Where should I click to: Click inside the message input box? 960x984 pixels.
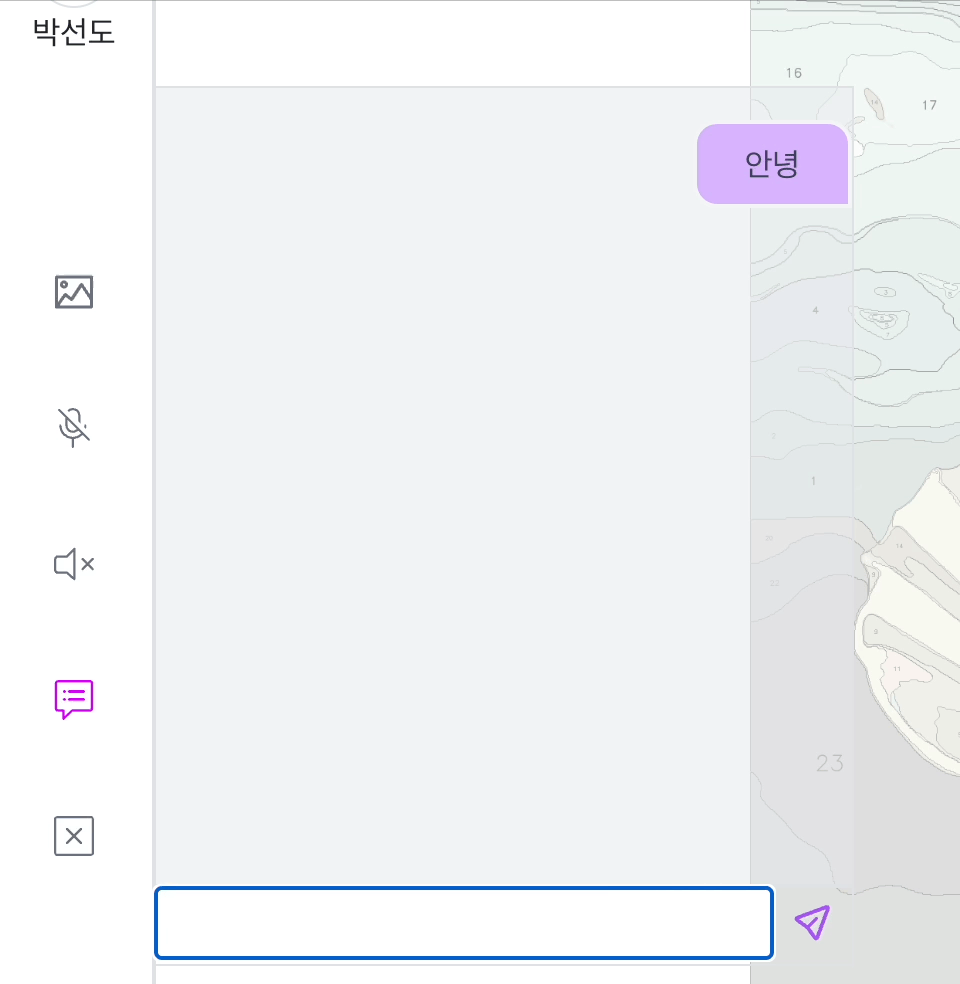463,922
